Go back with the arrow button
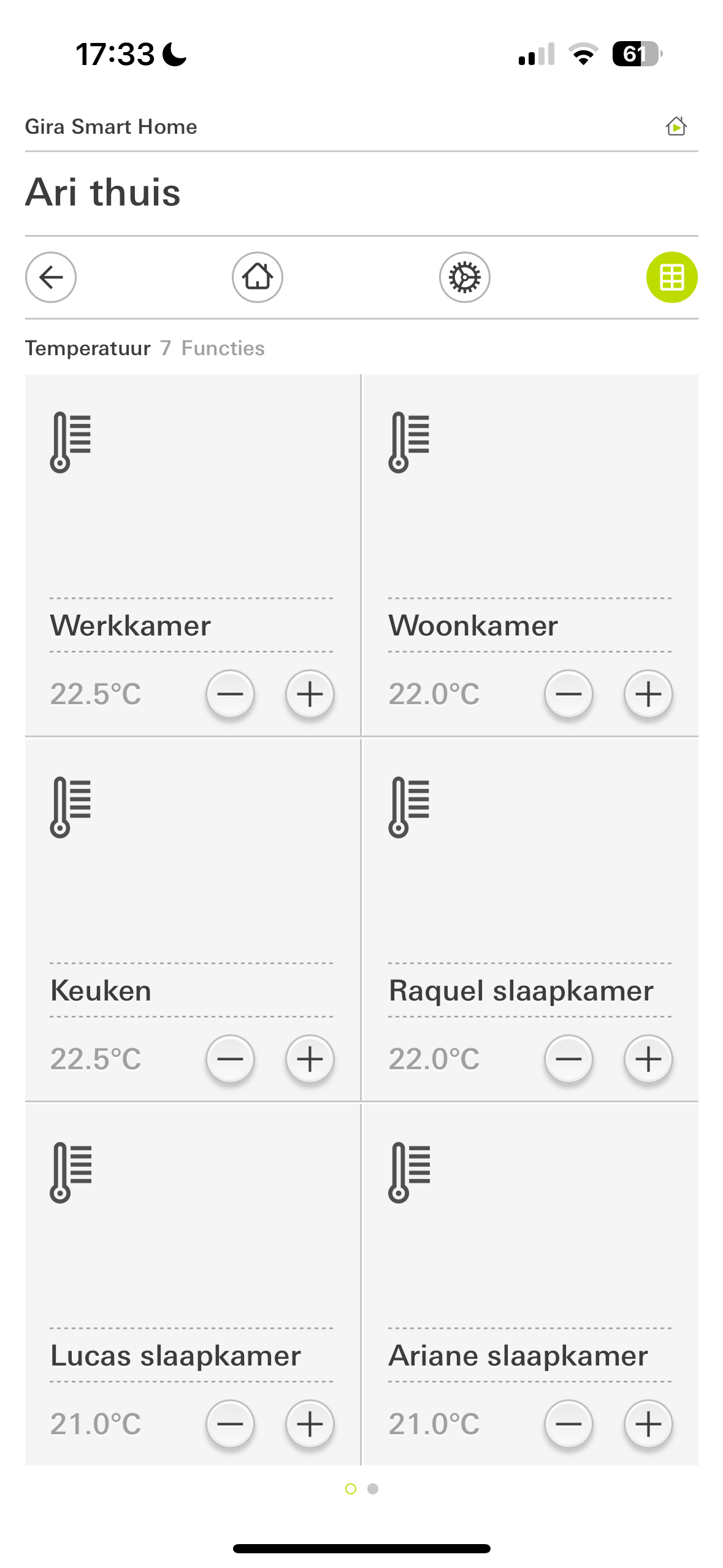Viewport: 723px width, 1568px height. pos(51,277)
